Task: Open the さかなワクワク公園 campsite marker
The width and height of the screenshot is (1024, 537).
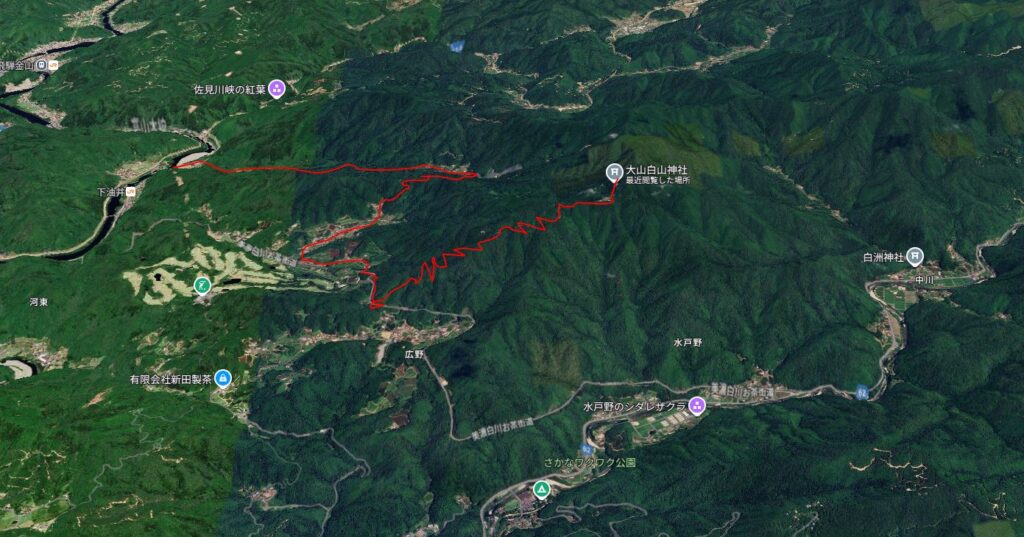Action: coord(541,489)
